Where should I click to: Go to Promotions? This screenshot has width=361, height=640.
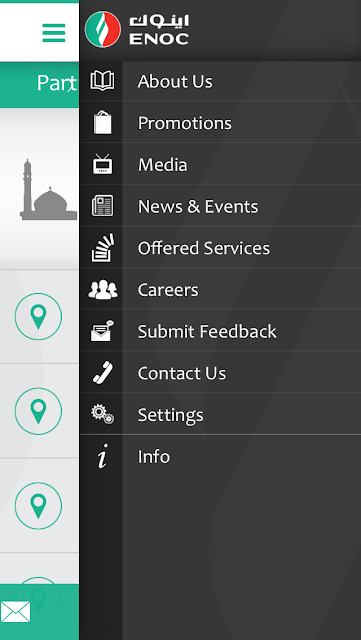click(x=221, y=123)
